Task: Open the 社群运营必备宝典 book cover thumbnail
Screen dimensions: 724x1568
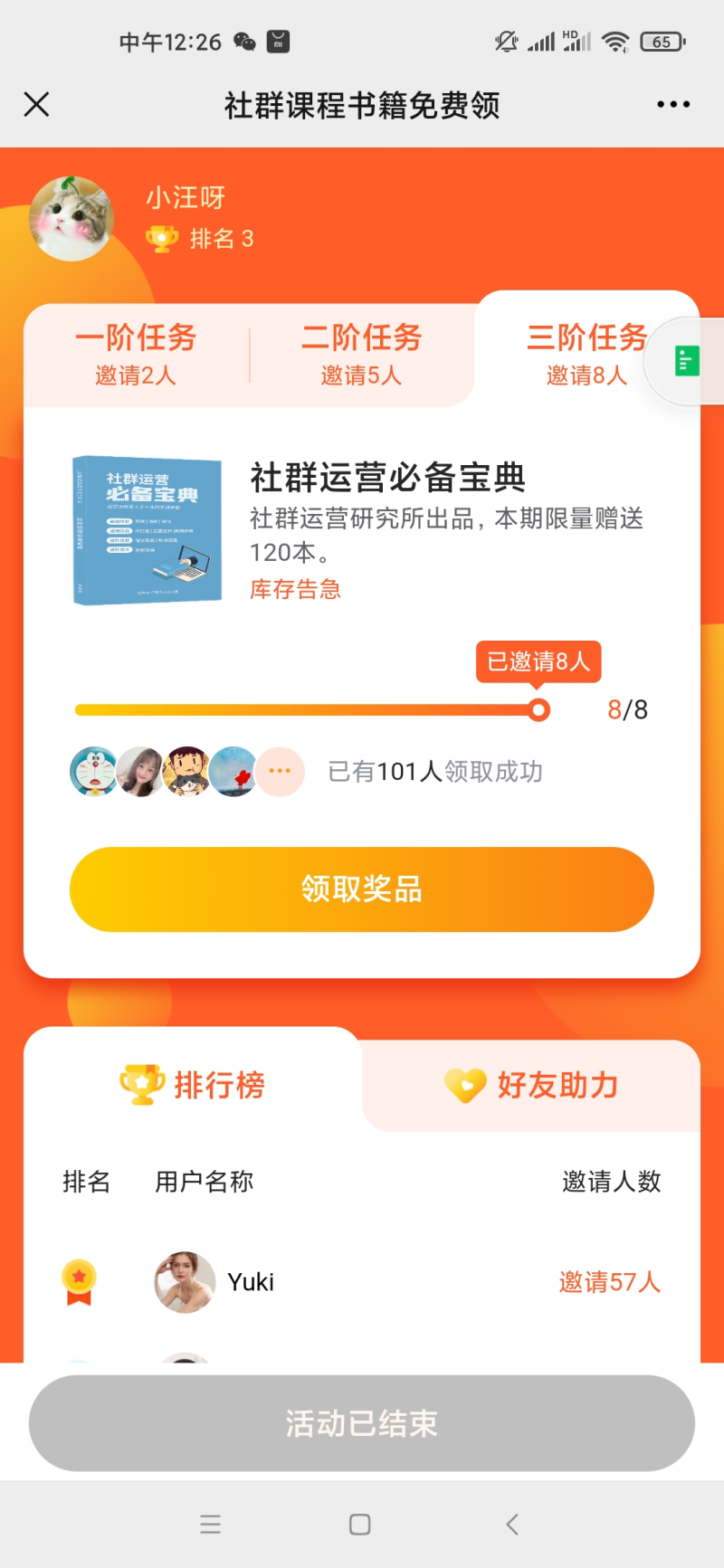Action: pos(147,530)
